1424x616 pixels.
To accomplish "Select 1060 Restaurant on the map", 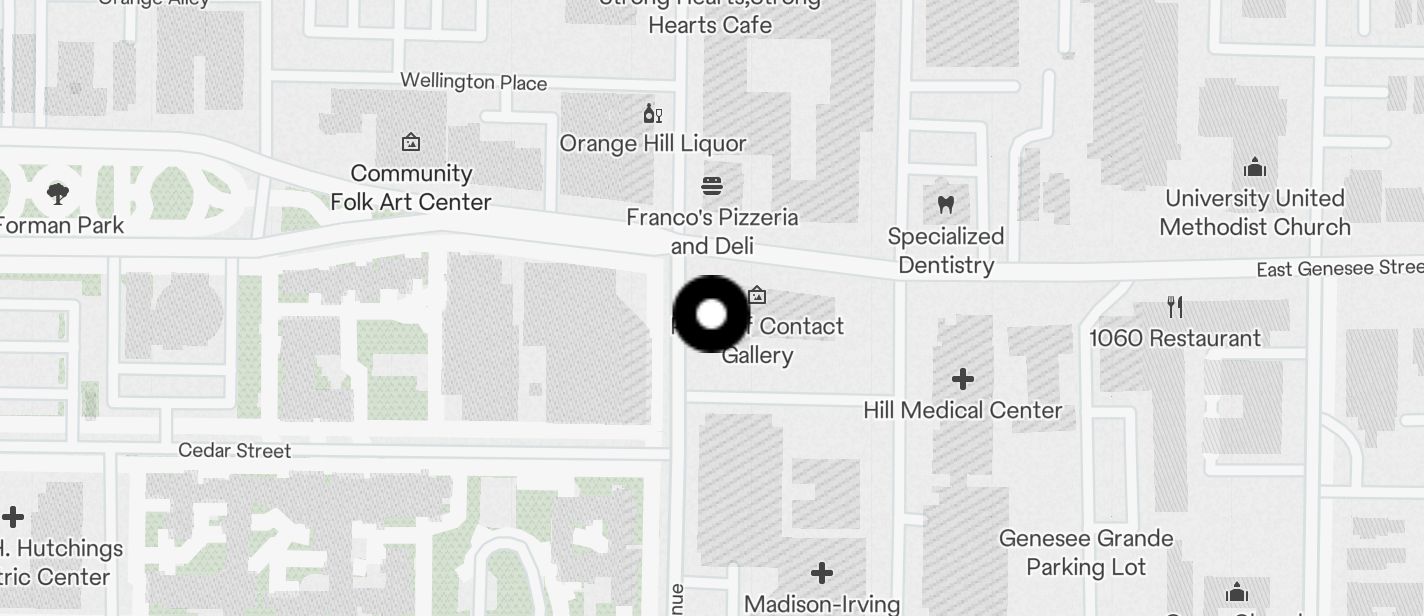I will 1175,307.
